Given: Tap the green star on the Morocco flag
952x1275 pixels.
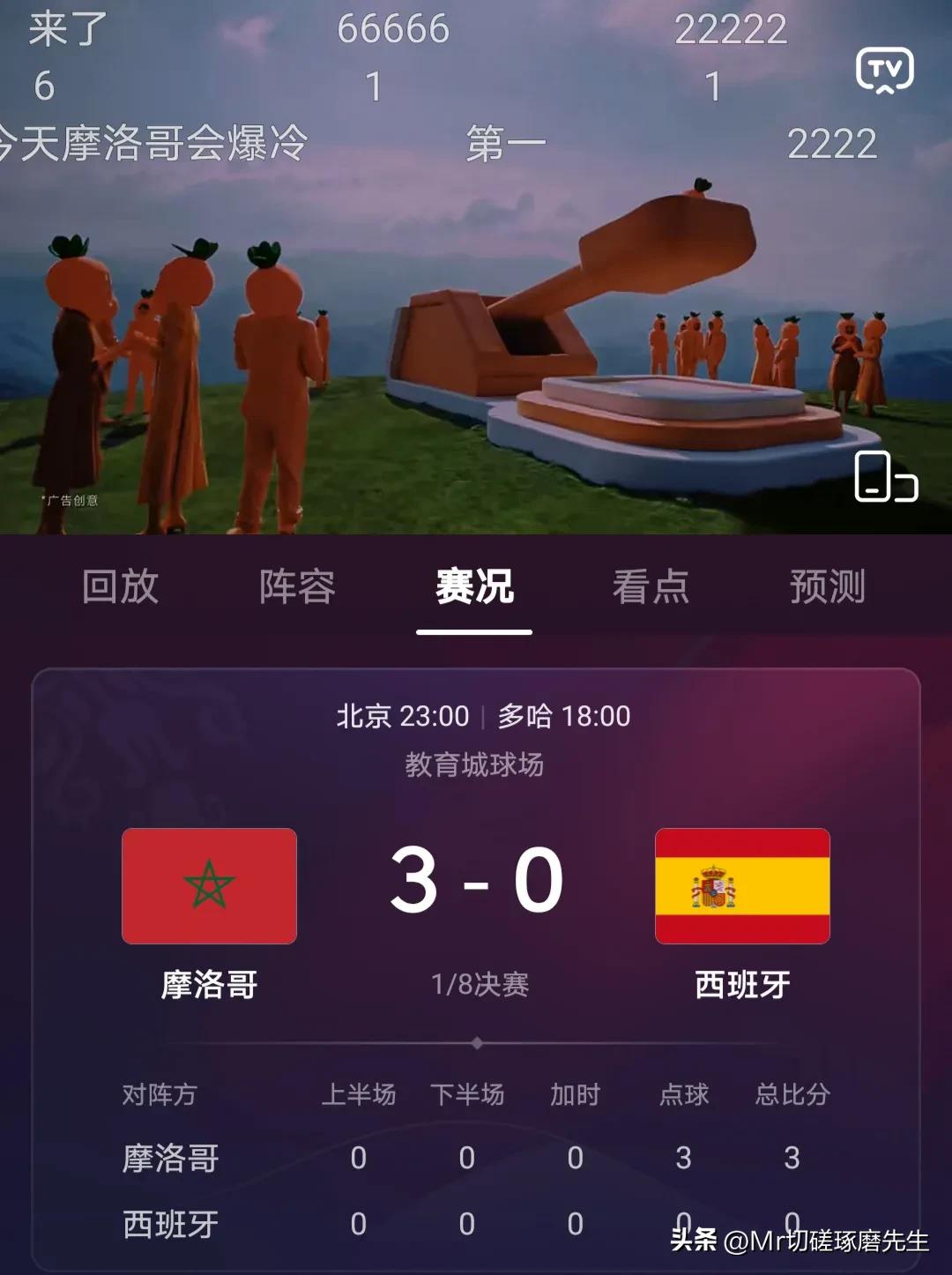Looking at the screenshot, I should click(211, 885).
